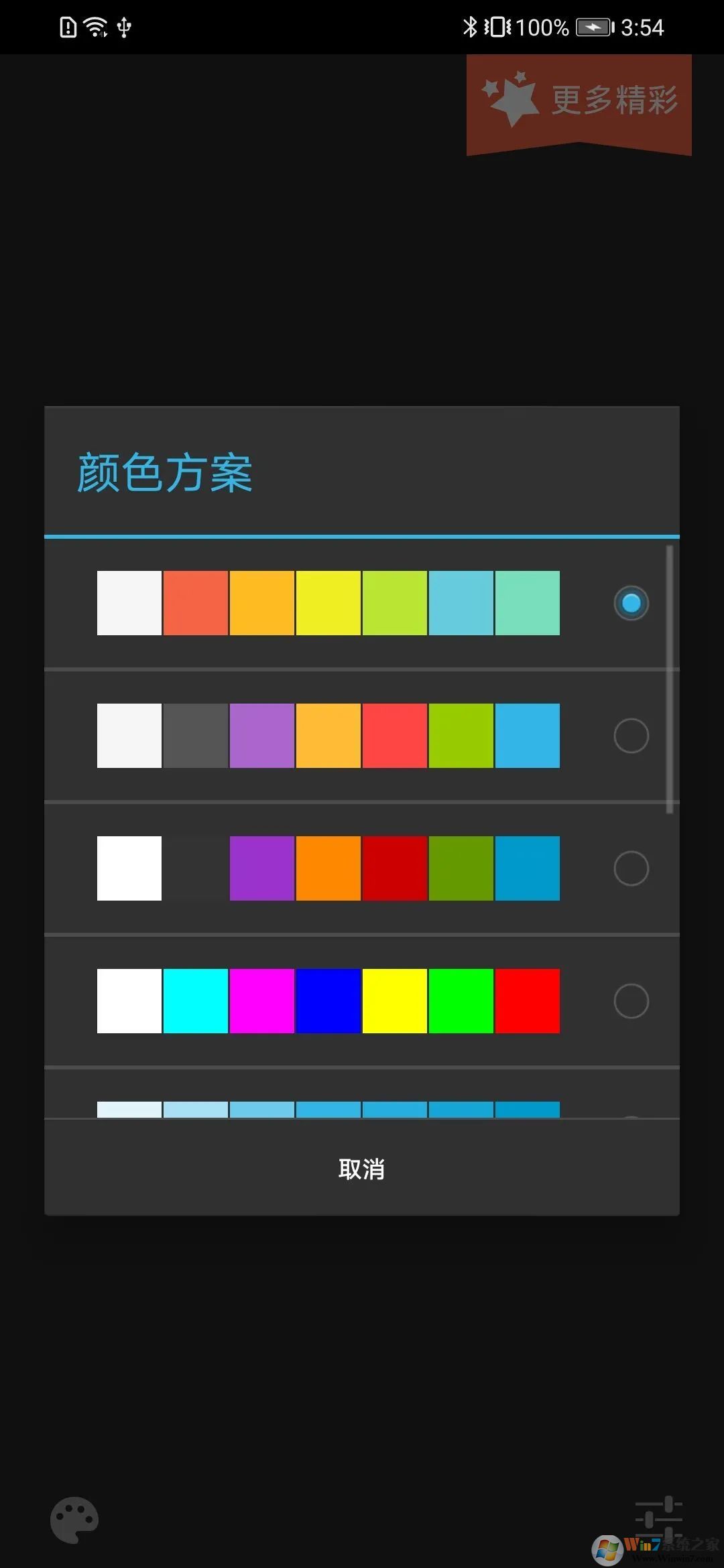Screen dimensions: 724x1568
Task: Tap the Bluetooth icon in status bar
Action: coord(469,27)
